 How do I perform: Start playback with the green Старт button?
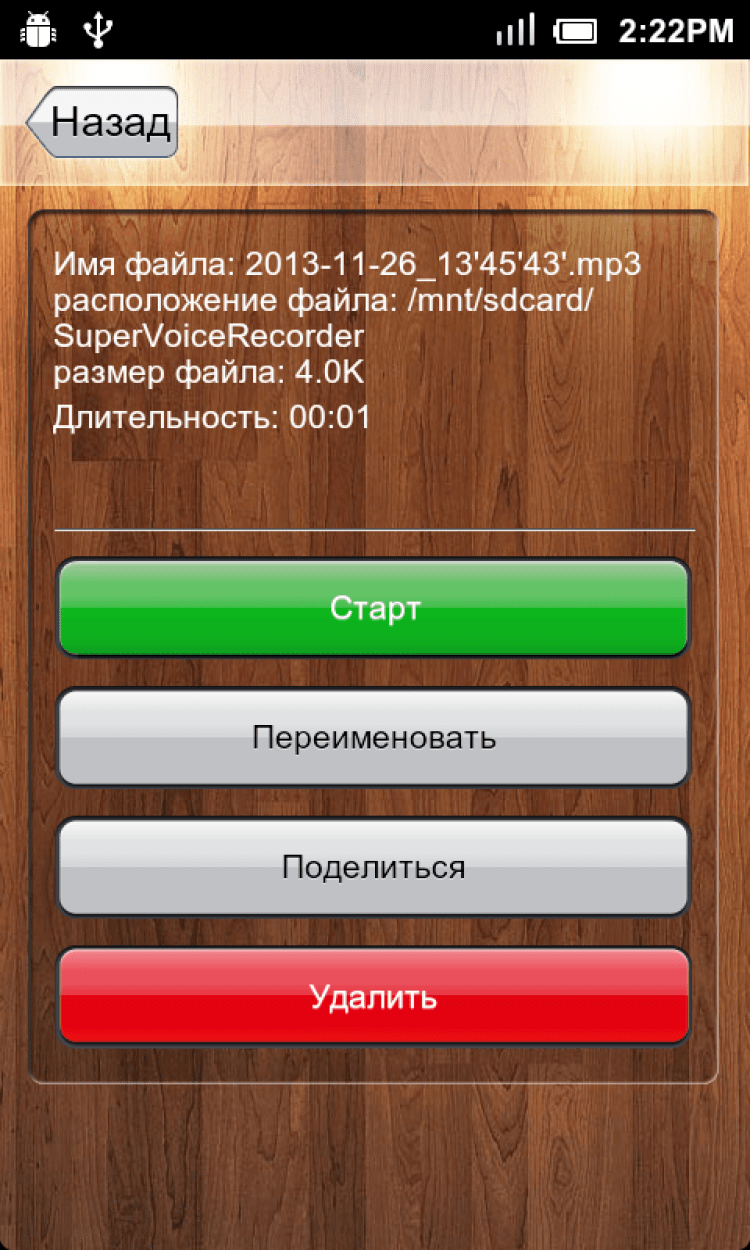point(374,608)
